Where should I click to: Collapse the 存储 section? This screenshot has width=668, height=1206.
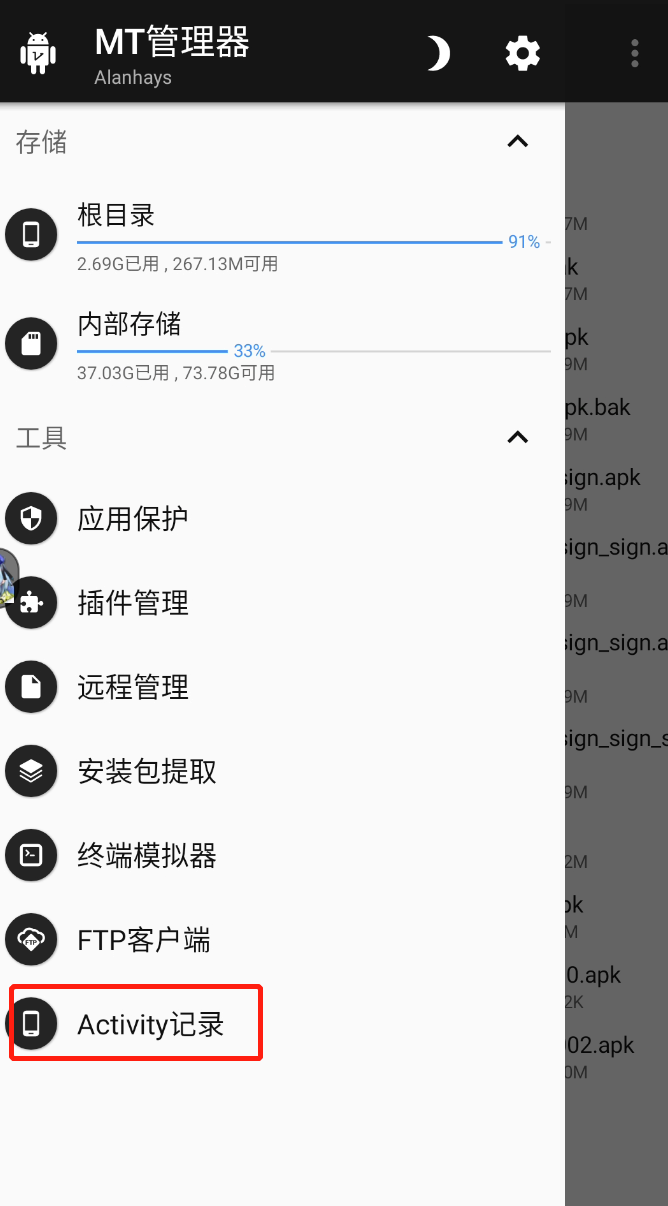[x=517, y=142]
